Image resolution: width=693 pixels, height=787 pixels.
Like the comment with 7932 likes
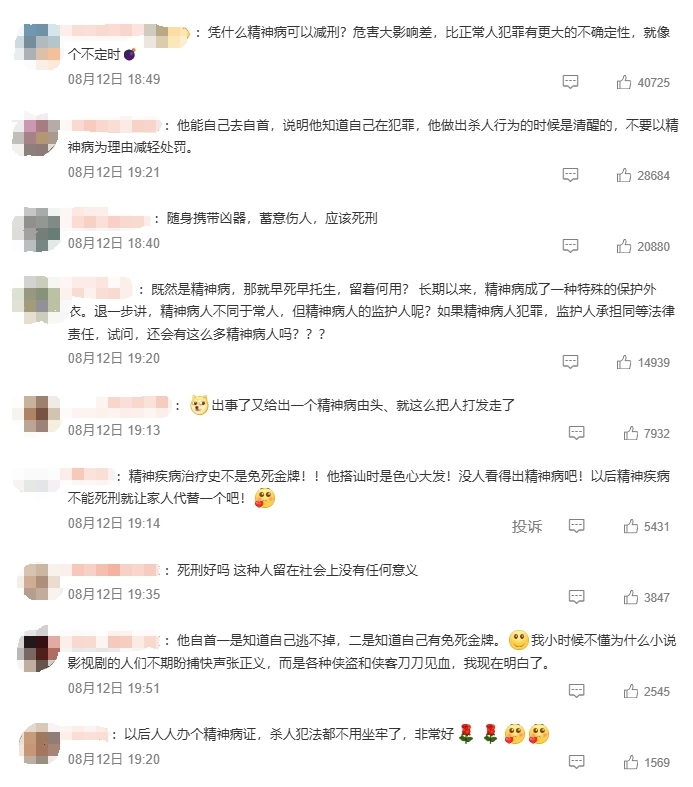coord(631,433)
